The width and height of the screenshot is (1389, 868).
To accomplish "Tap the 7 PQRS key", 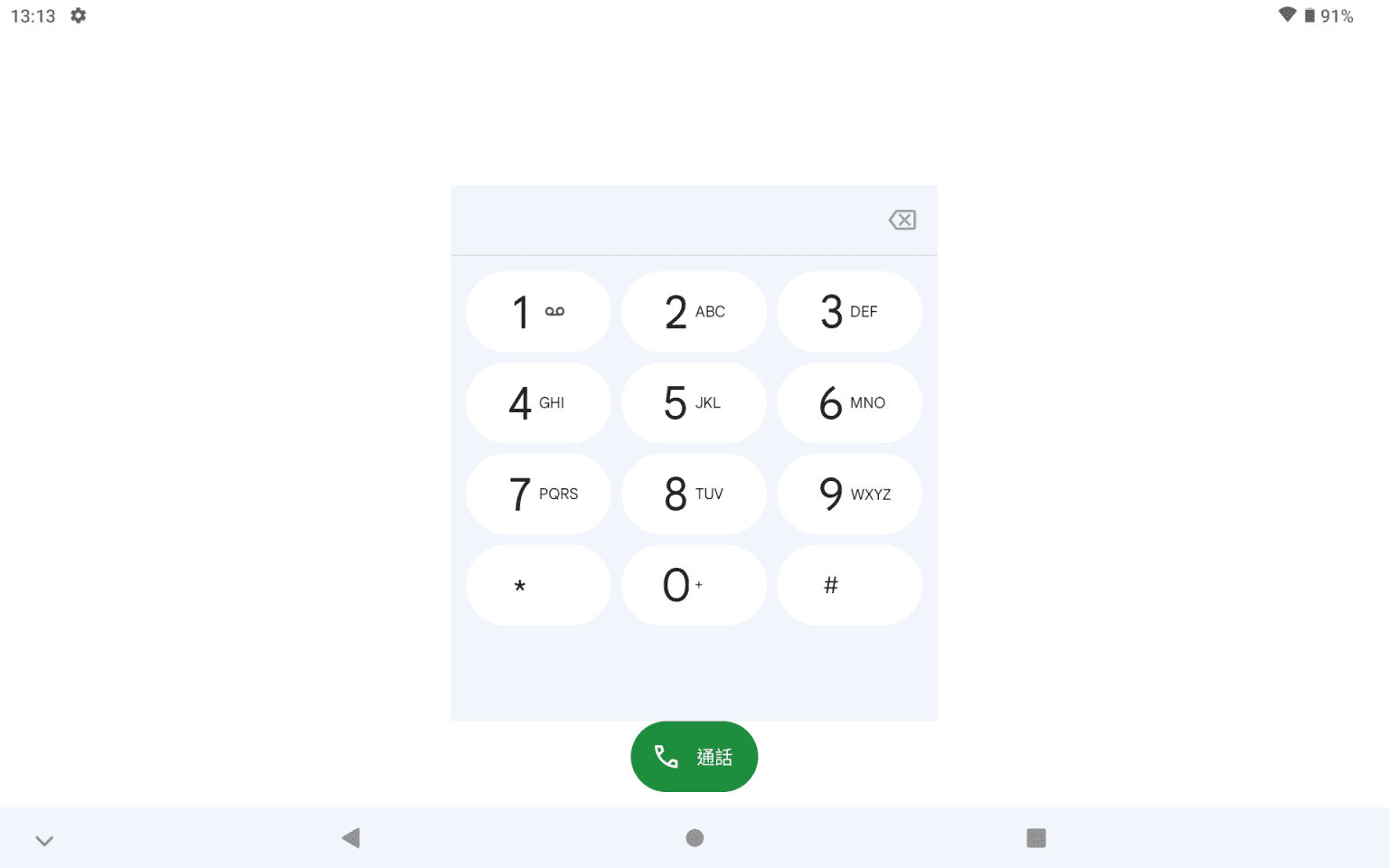I will pyautogui.click(x=538, y=495).
